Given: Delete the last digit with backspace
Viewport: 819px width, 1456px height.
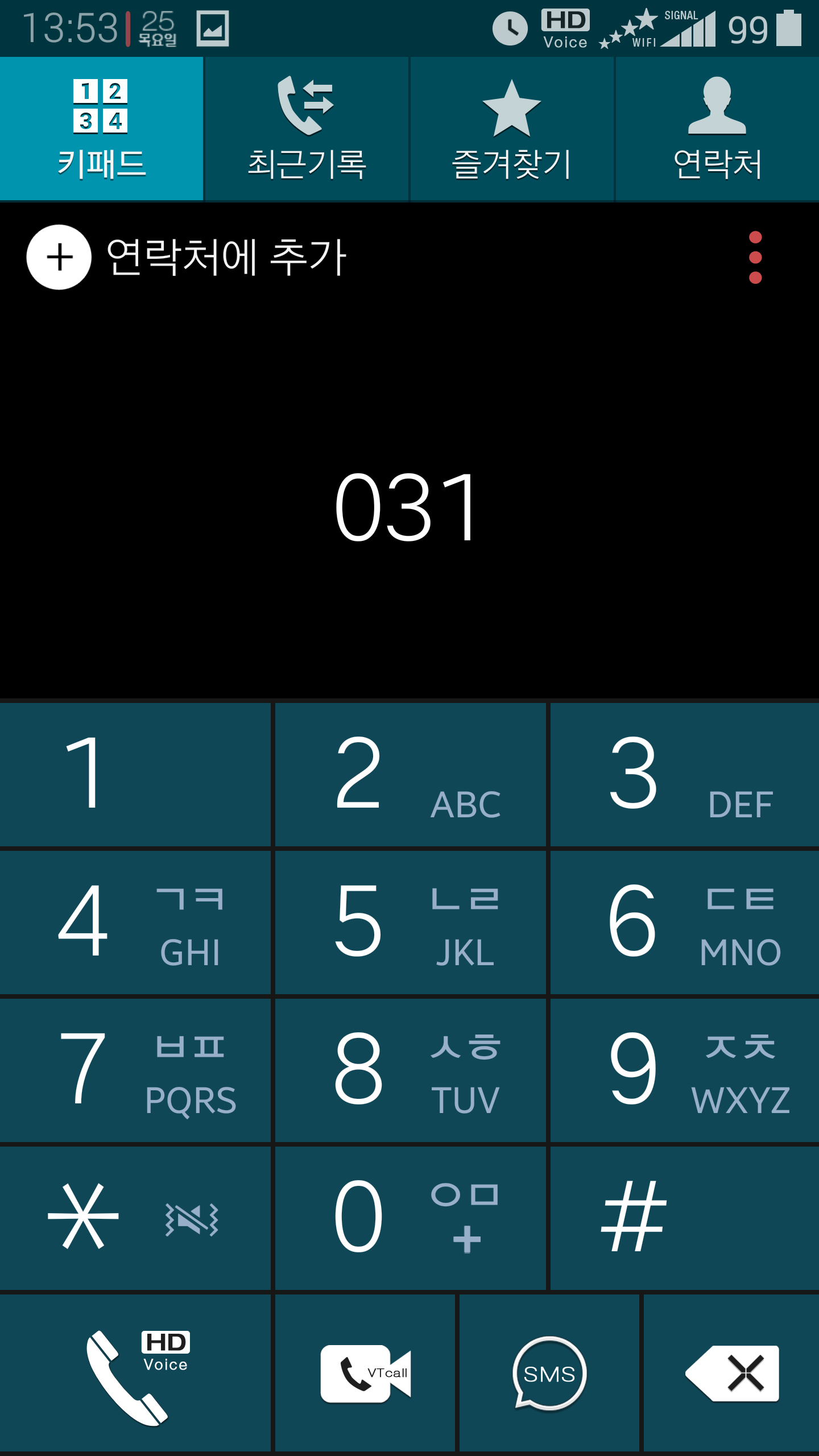Looking at the screenshot, I should (732, 1374).
